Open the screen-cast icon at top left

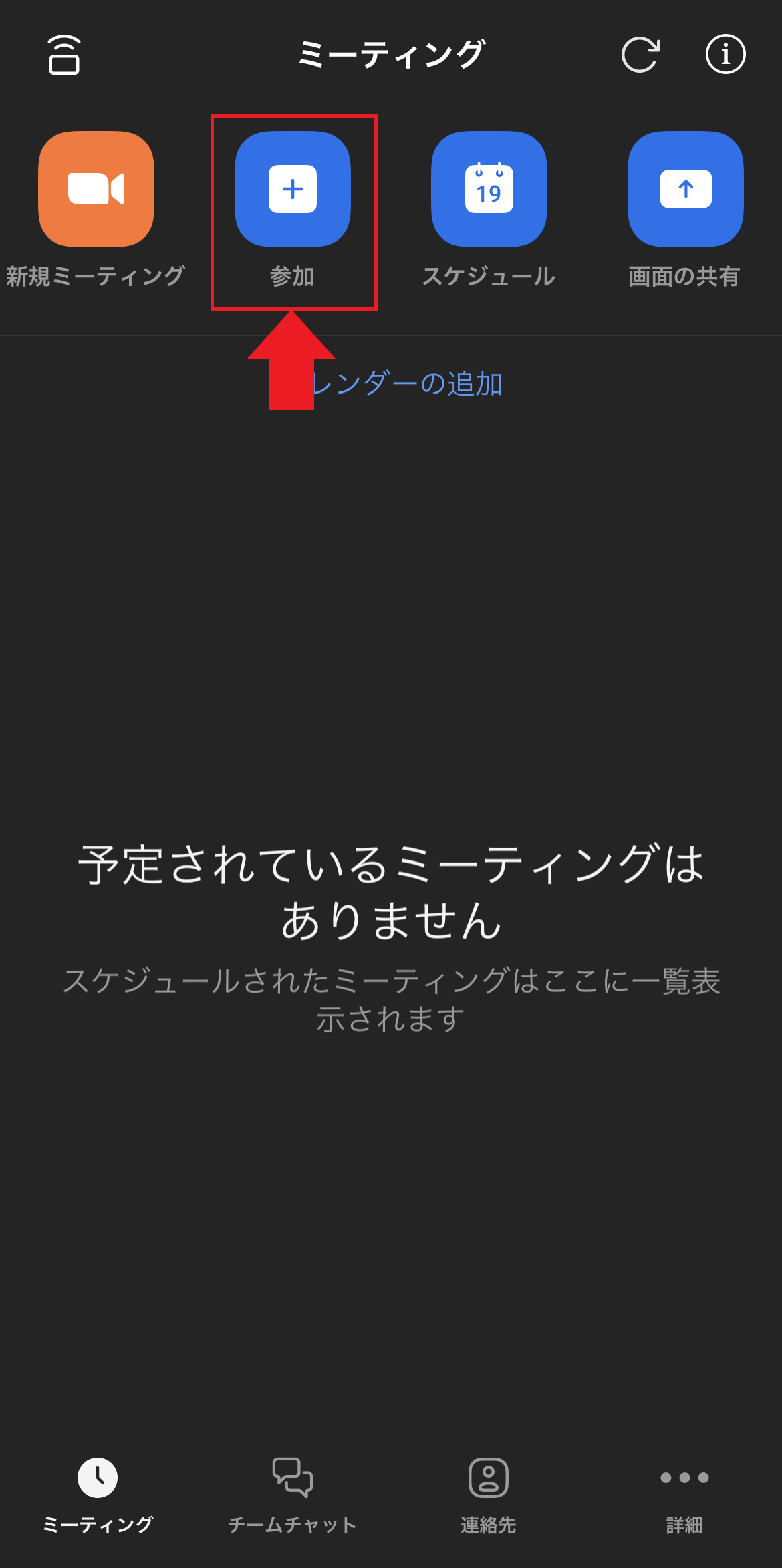[x=64, y=55]
